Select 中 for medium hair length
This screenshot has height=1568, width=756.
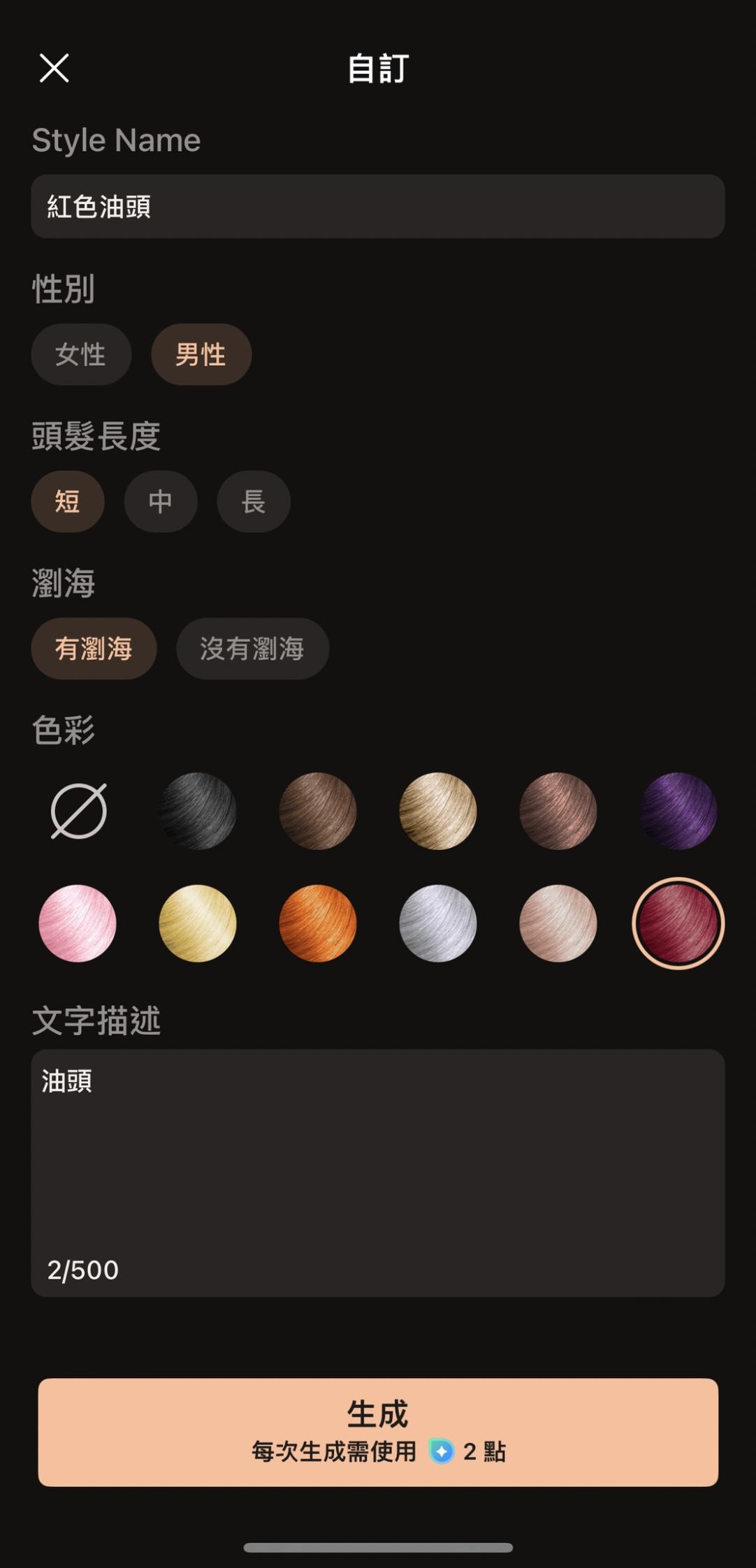click(160, 502)
